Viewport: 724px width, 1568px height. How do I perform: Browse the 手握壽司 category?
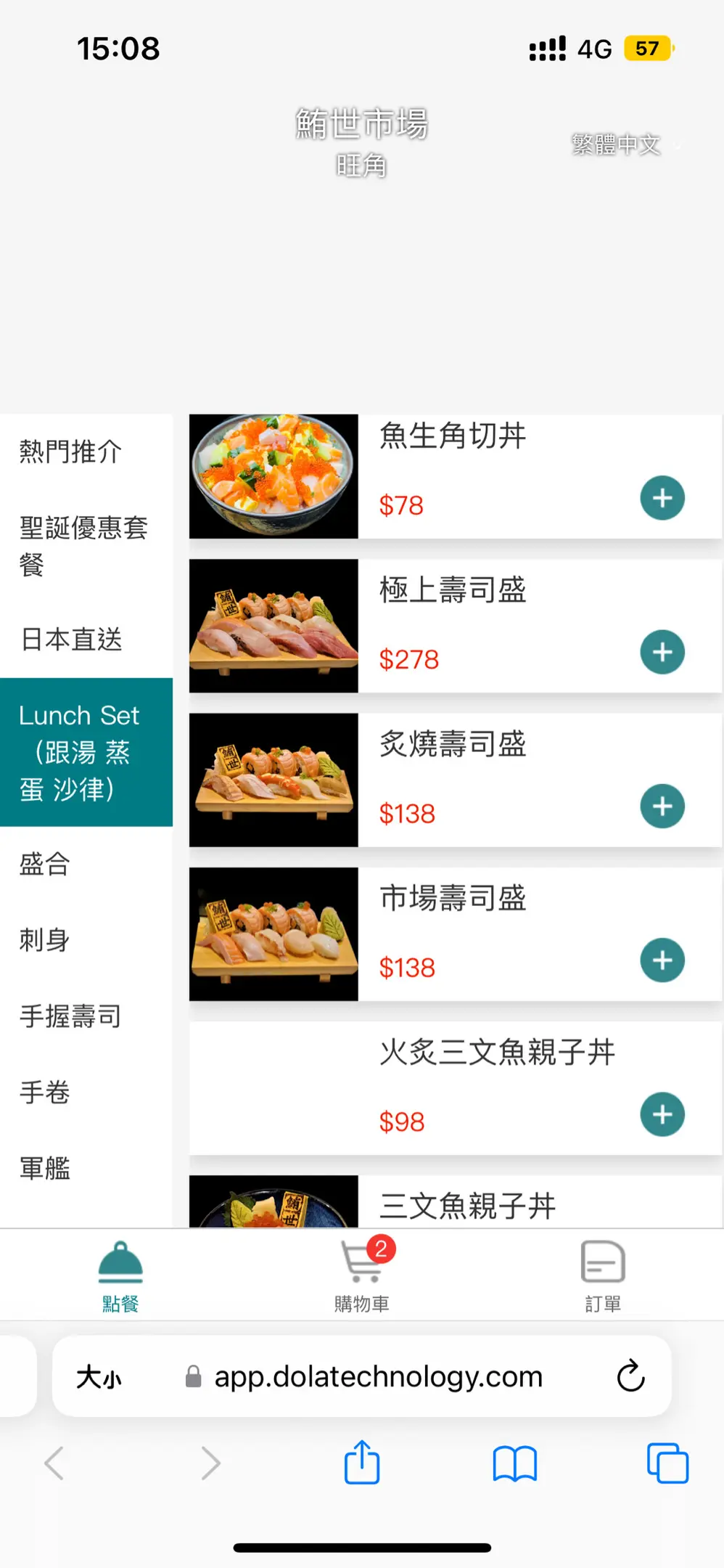tap(70, 1016)
